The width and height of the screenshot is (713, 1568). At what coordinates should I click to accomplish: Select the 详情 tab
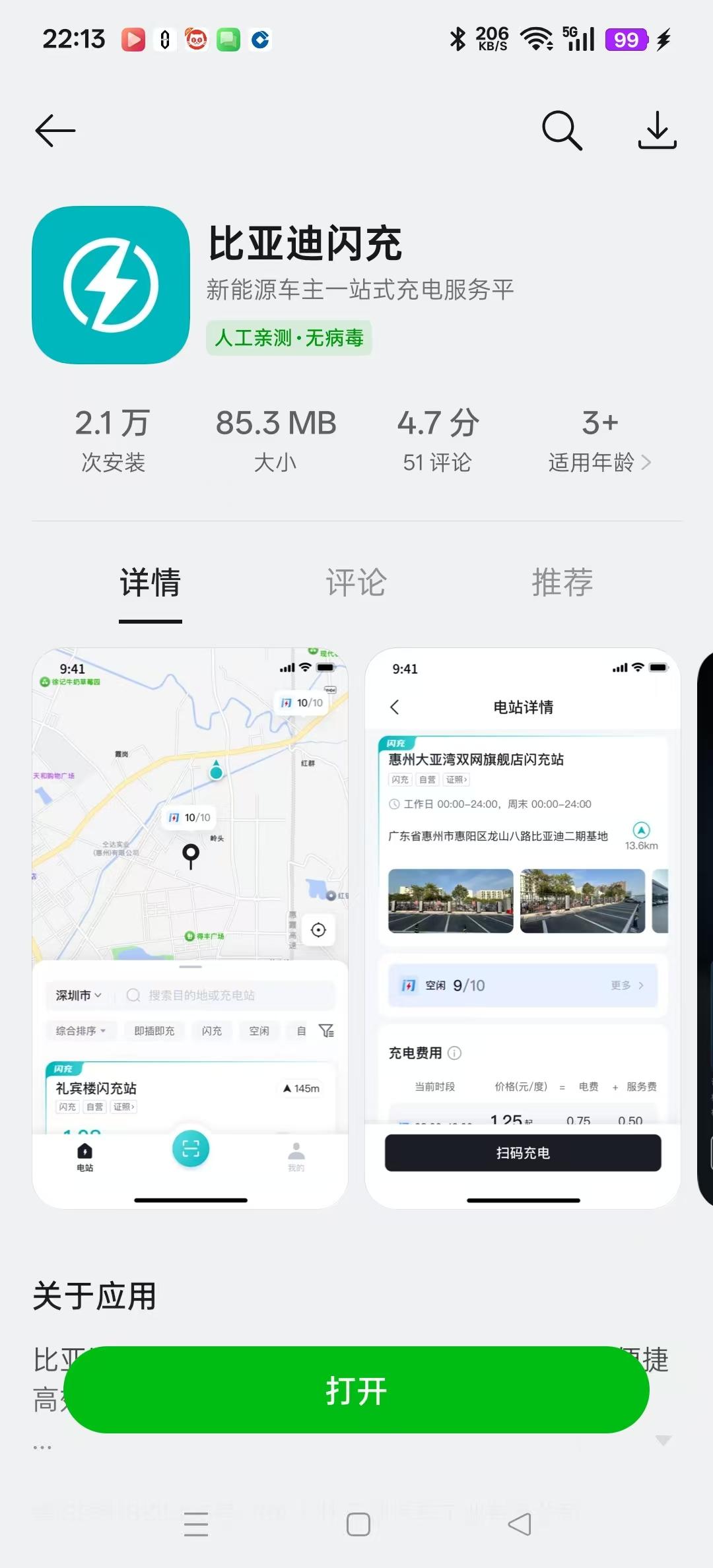pos(149,583)
